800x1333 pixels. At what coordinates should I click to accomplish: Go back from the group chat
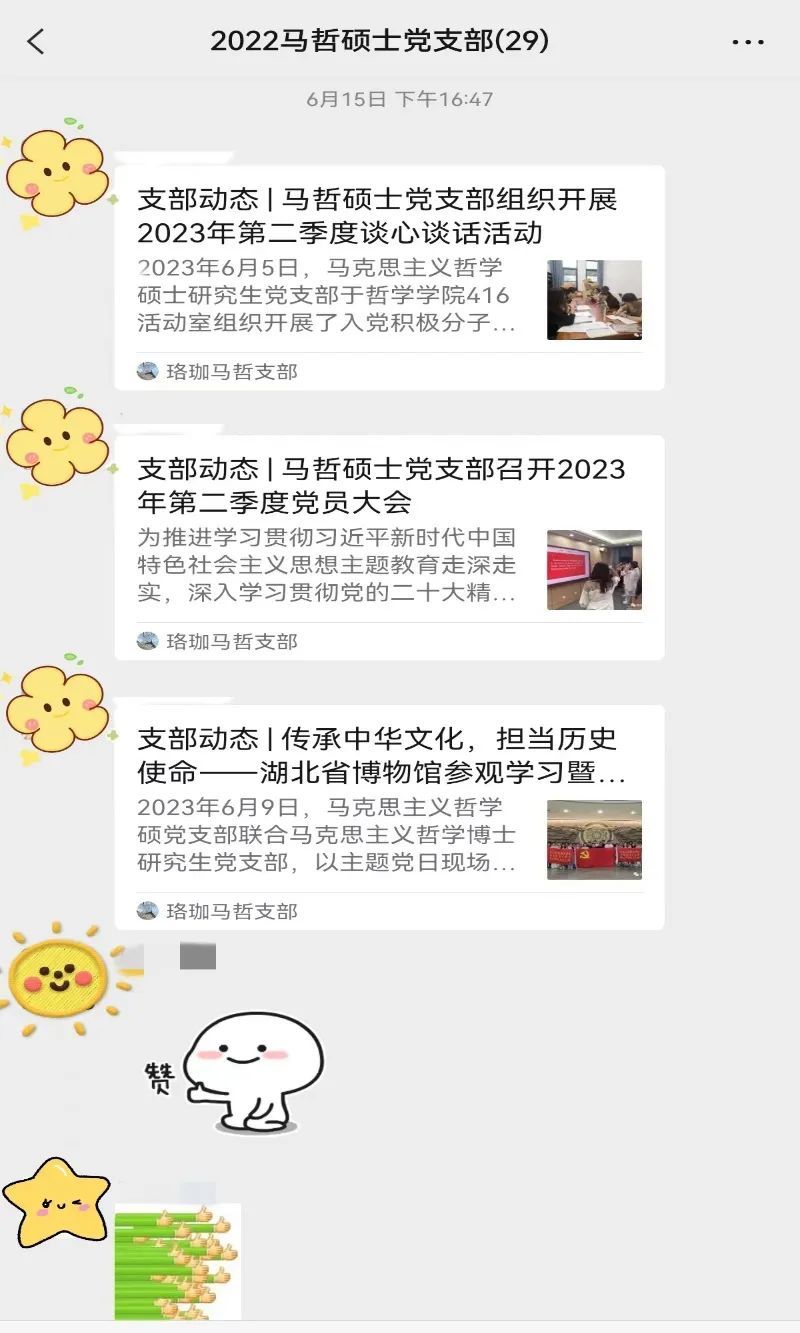[36, 42]
